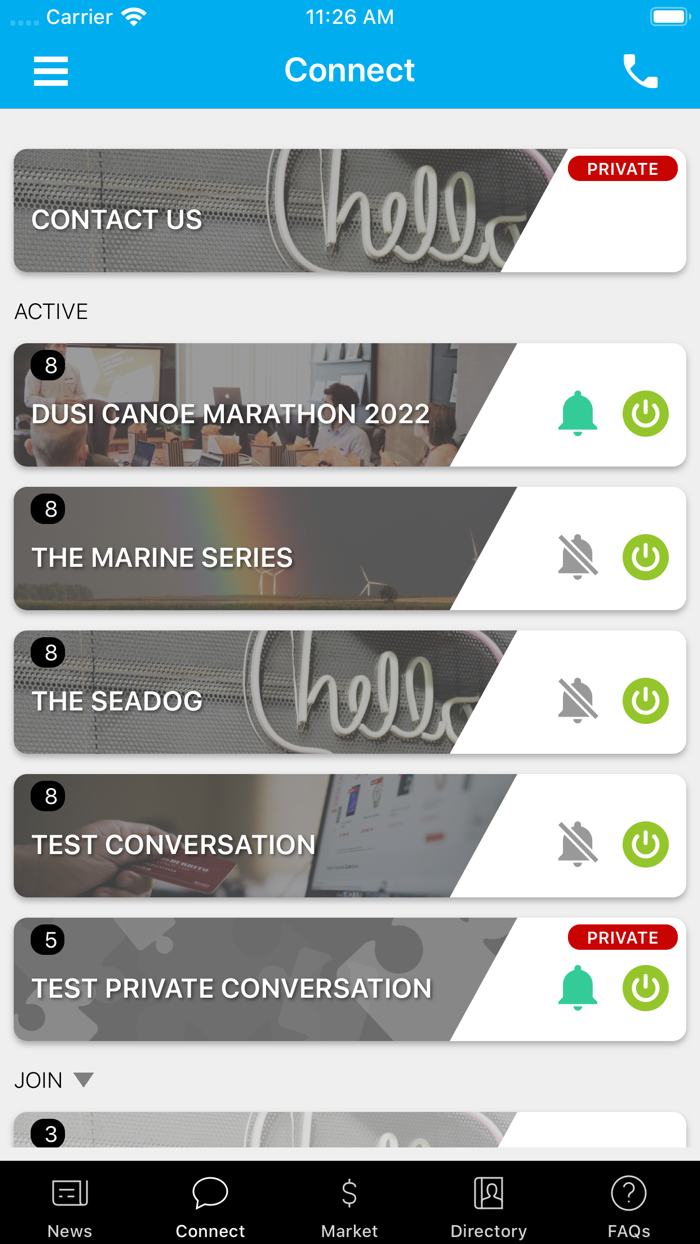Image resolution: width=700 pixels, height=1244 pixels.
Task: Tap the phone call icon
Action: pyautogui.click(x=640, y=71)
